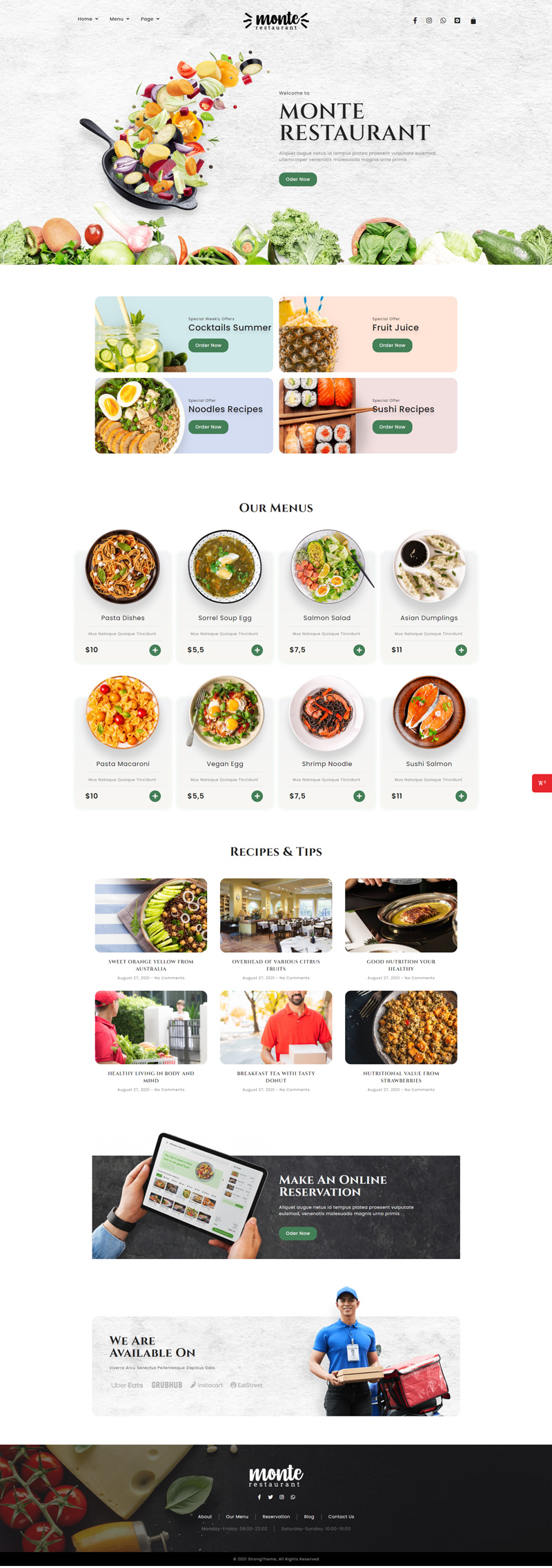Tap Oder Now in online reservation banner

click(297, 1233)
